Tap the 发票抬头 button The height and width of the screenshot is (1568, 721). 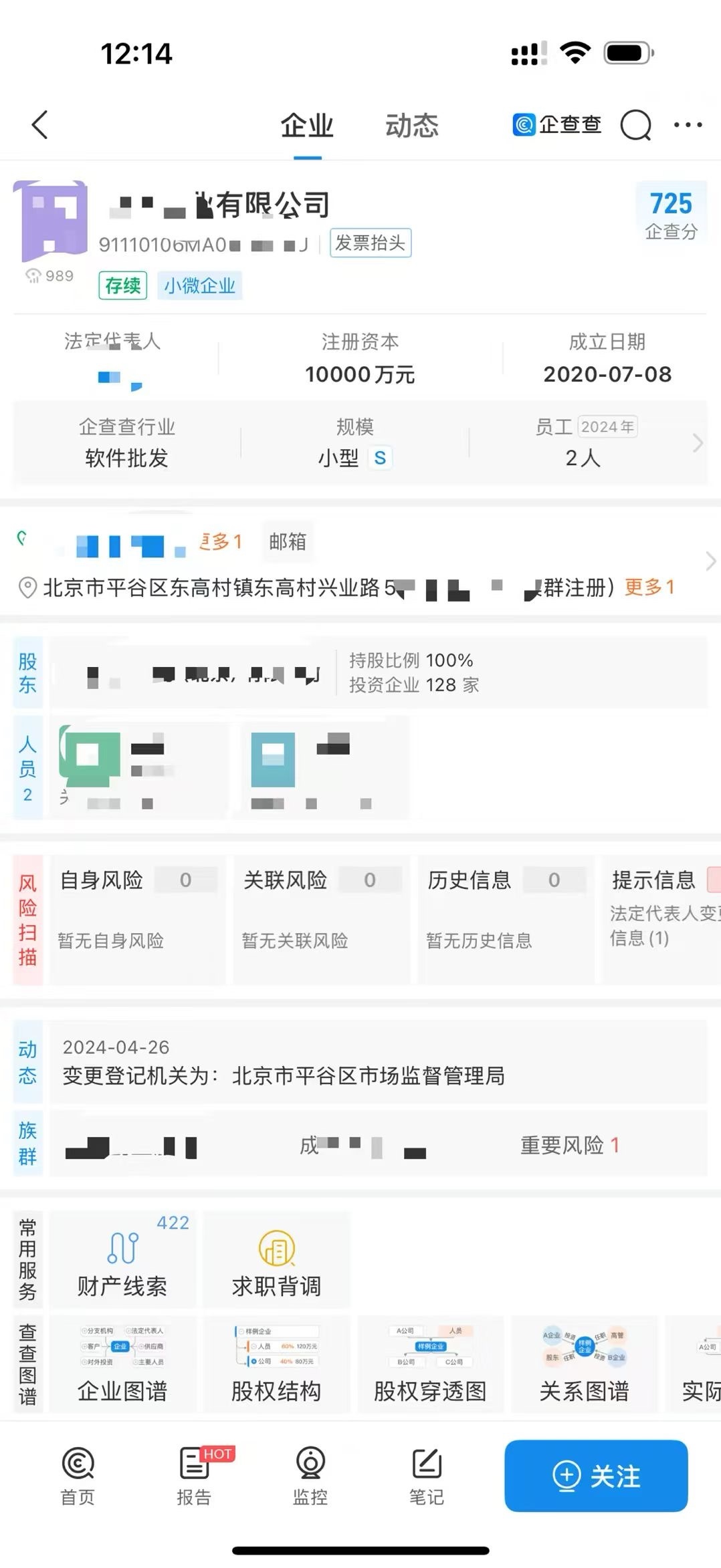pos(370,243)
